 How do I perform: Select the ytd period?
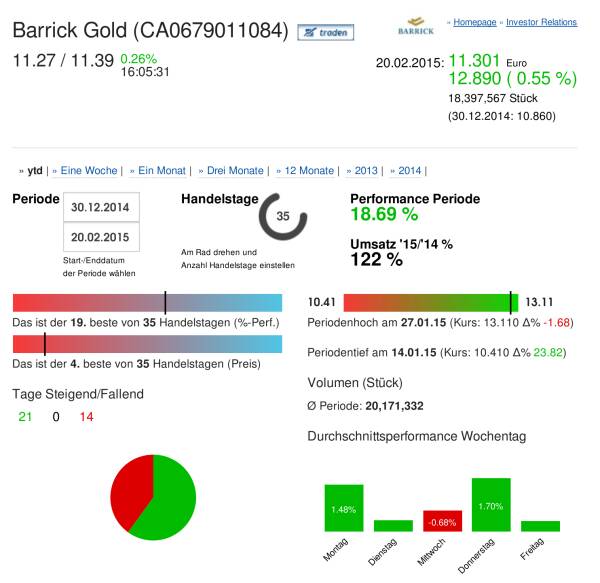[x=34, y=171]
